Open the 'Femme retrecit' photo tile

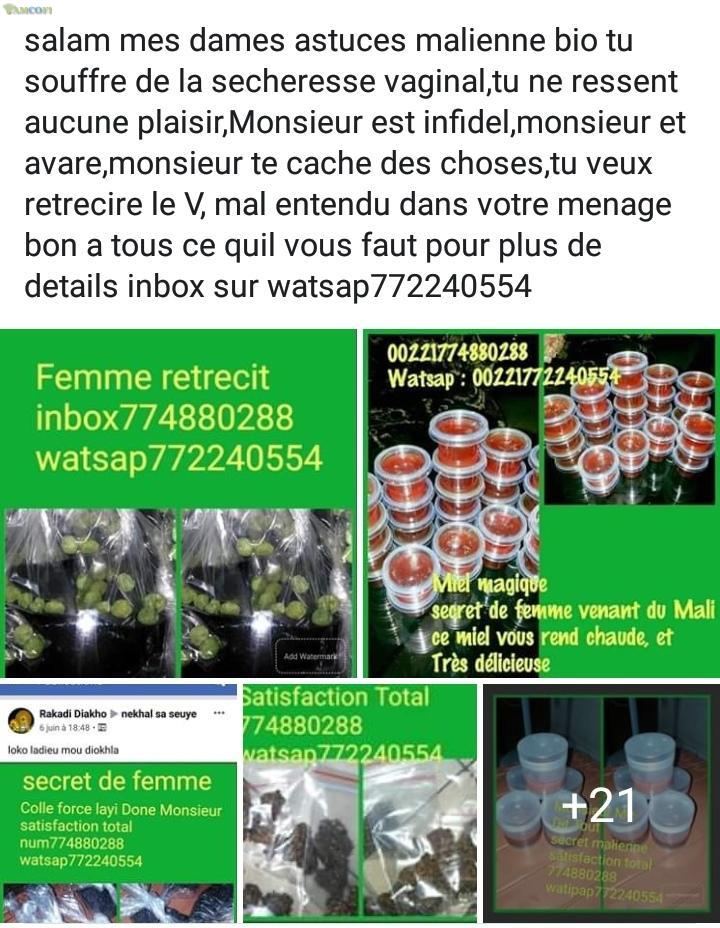point(178,500)
